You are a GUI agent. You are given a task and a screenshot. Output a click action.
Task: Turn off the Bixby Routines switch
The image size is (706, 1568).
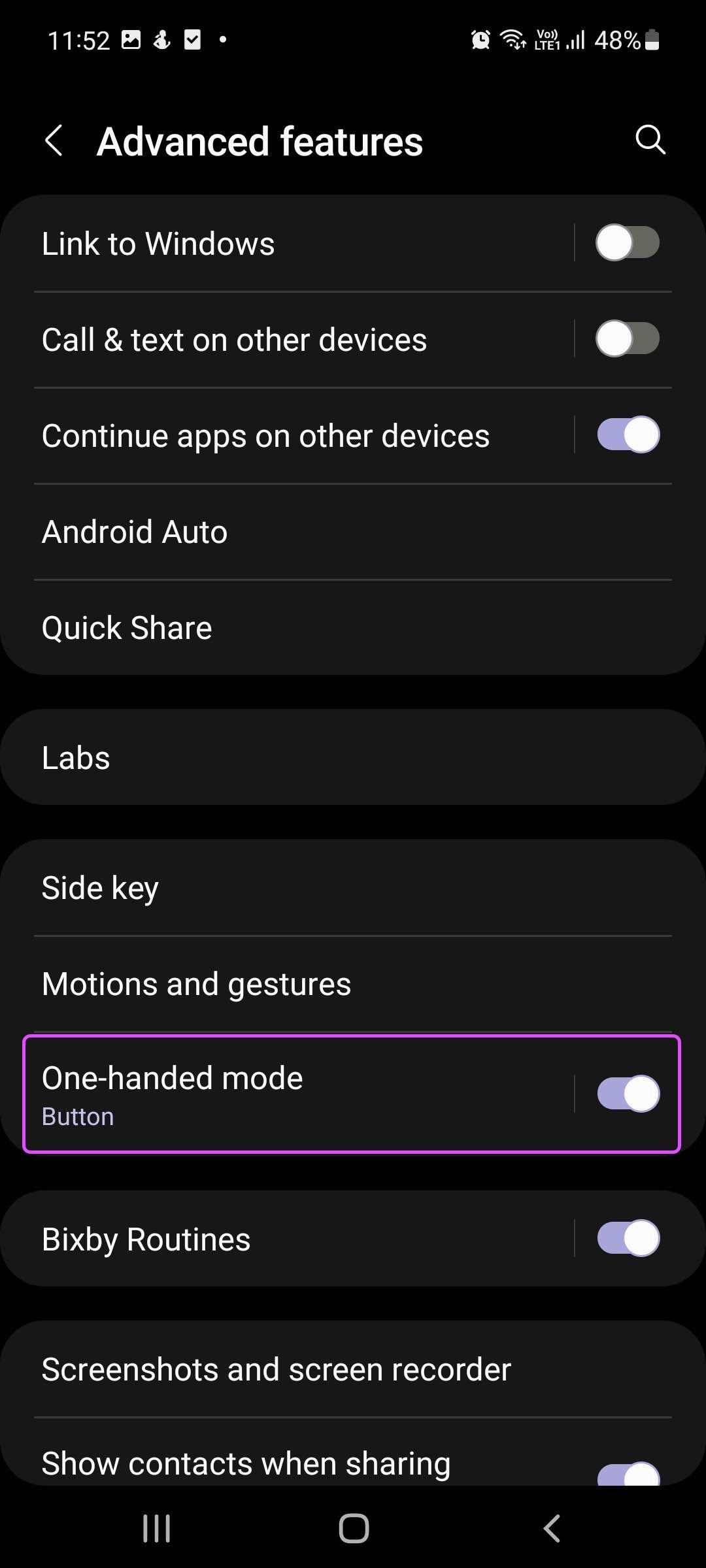(628, 1239)
